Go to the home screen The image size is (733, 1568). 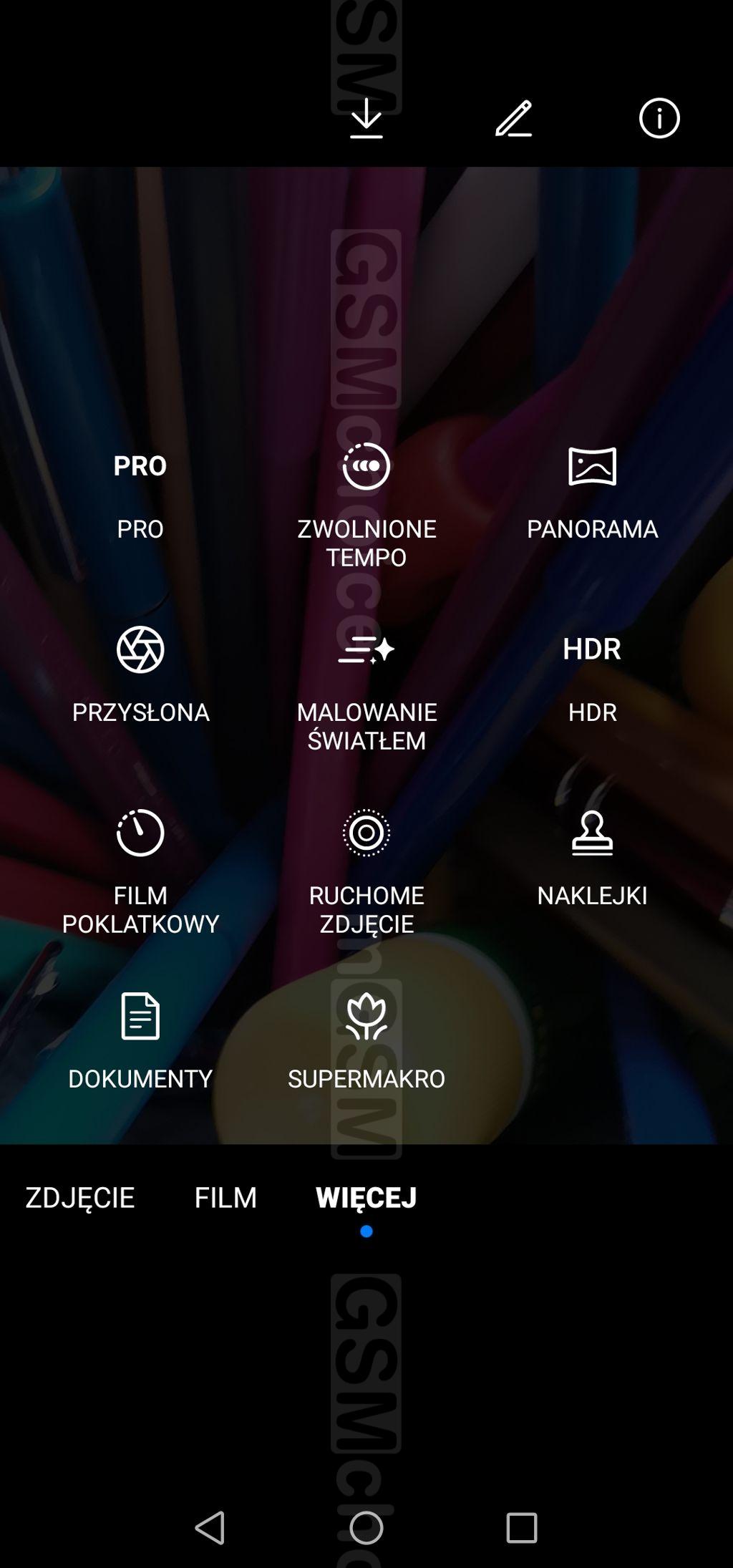point(366,1527)
